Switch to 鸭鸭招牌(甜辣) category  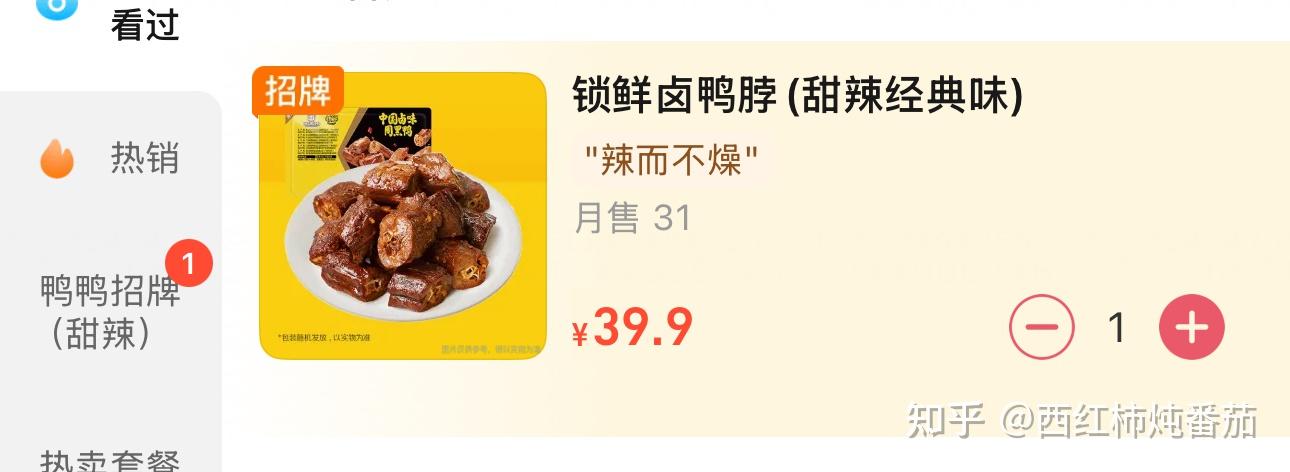tap(110, 311)
